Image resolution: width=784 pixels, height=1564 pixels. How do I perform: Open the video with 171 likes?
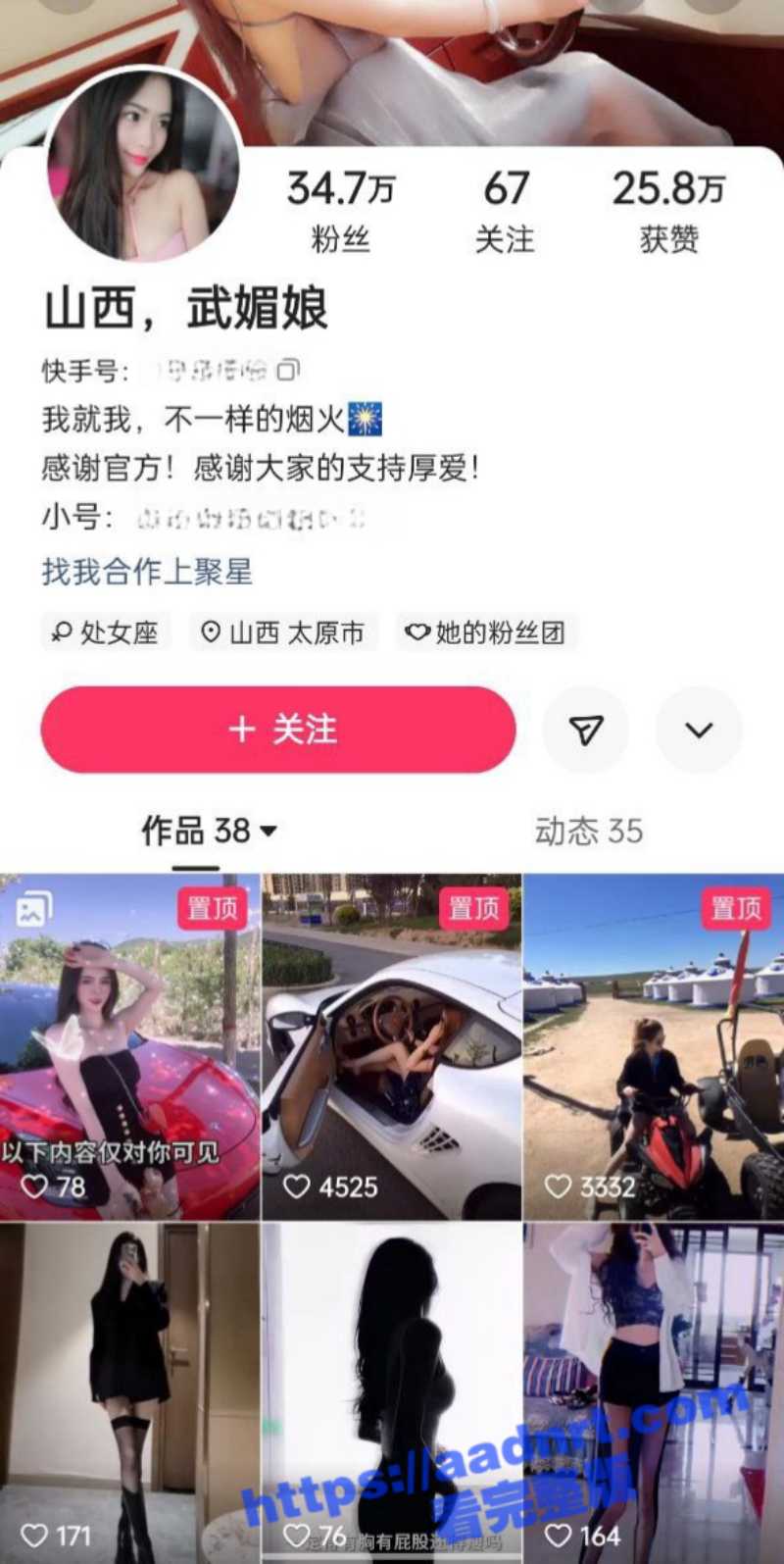click(x=129, y=1392)
